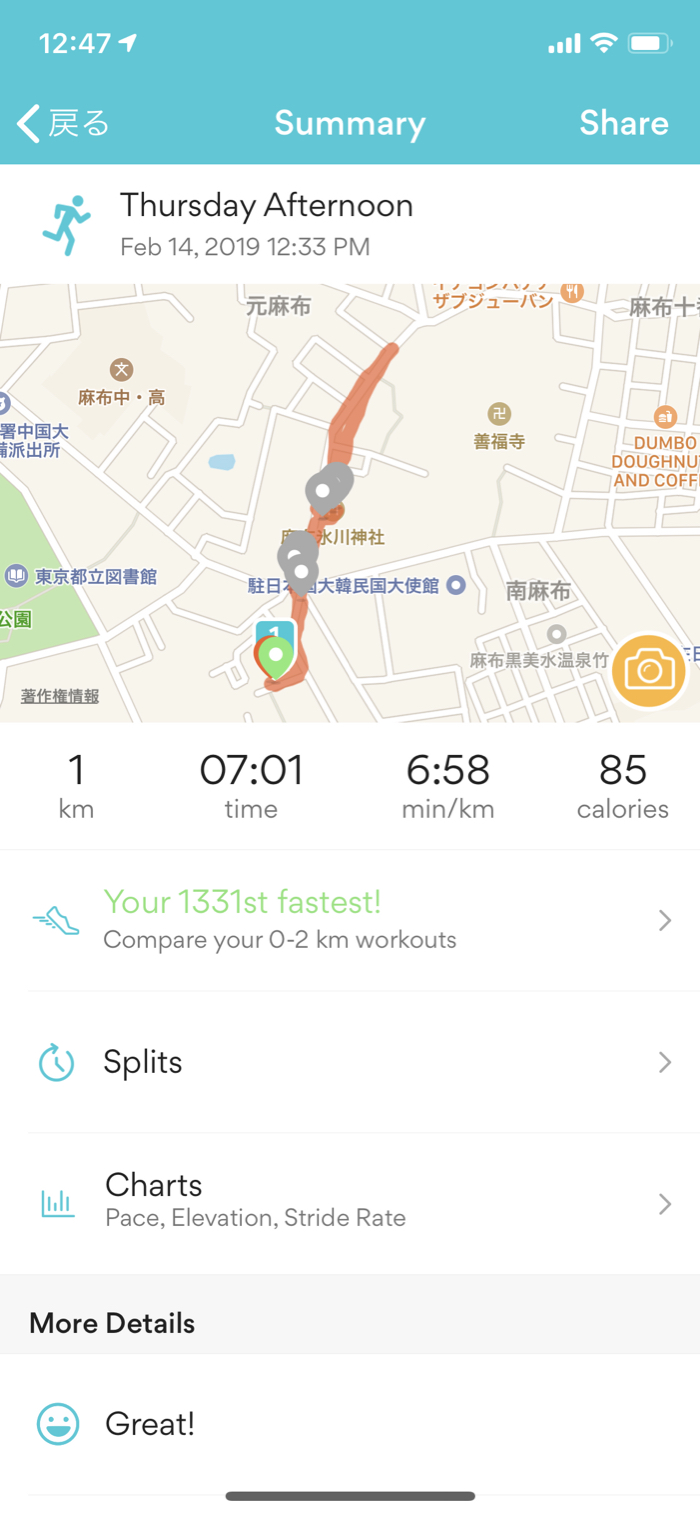Open Charts for pace and elevation
Screen dimensions: 700x1516
(350, 1203)
